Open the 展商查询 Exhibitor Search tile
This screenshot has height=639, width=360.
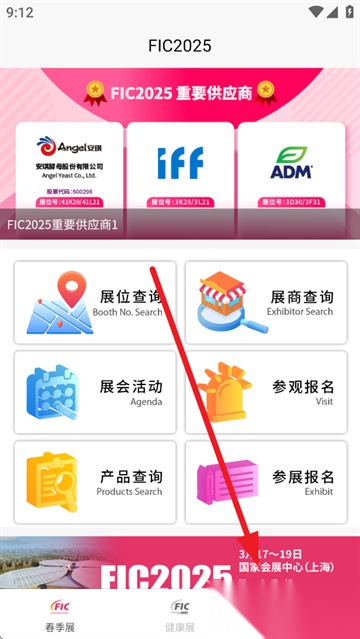pos(266,302)
